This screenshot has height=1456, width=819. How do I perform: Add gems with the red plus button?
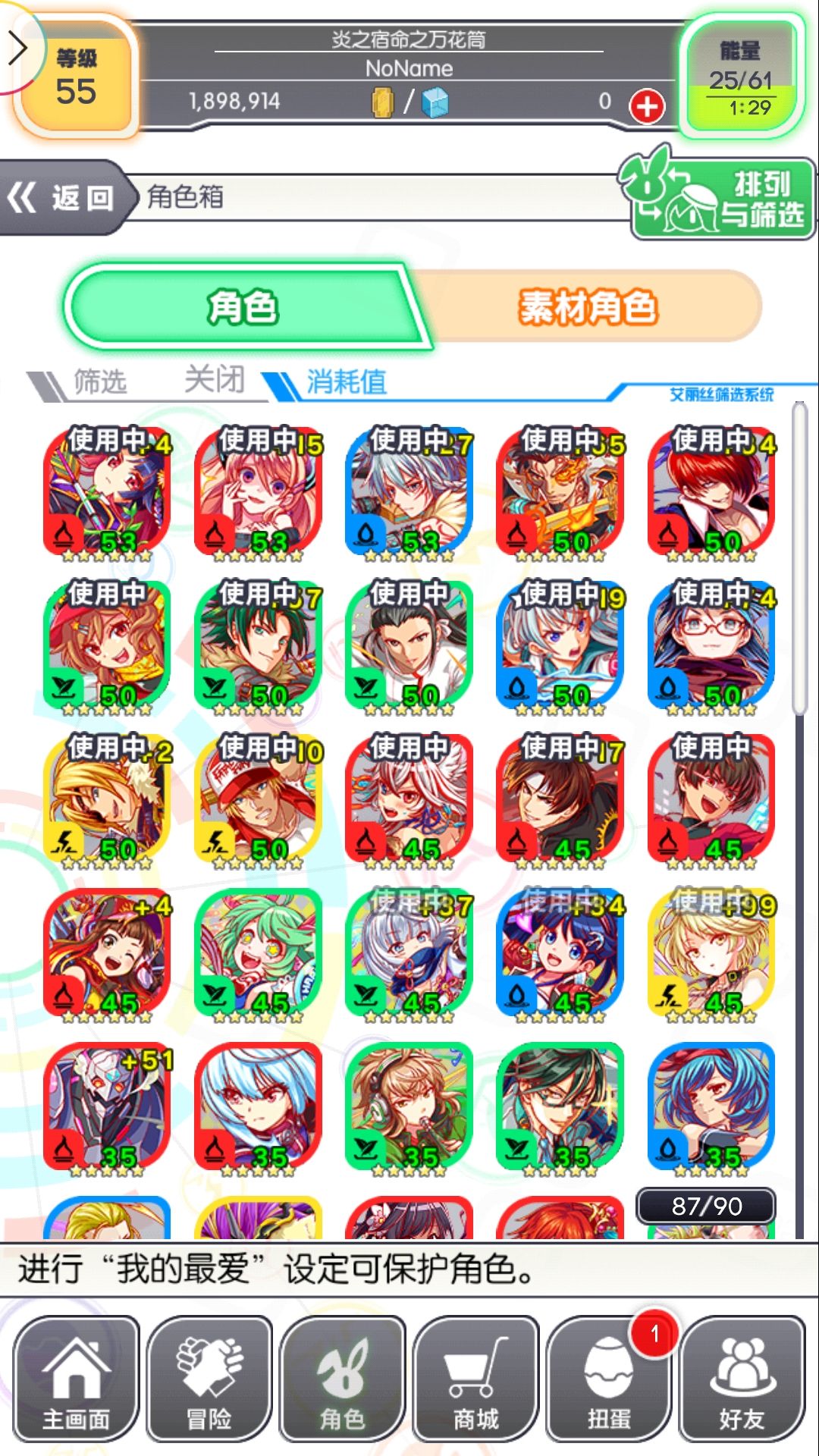pyautogui.click(x=646, y=106)
